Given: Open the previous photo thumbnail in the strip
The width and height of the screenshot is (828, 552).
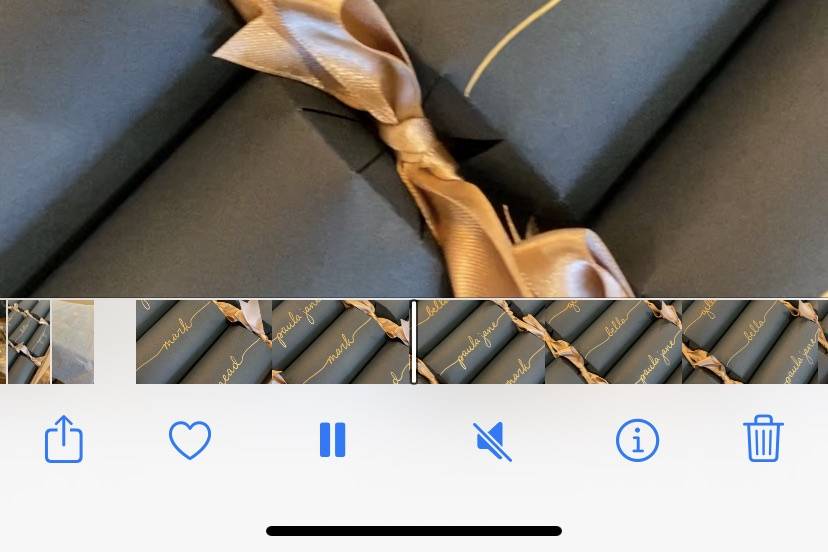Looking at the screenshot, I should coord(72,341).
